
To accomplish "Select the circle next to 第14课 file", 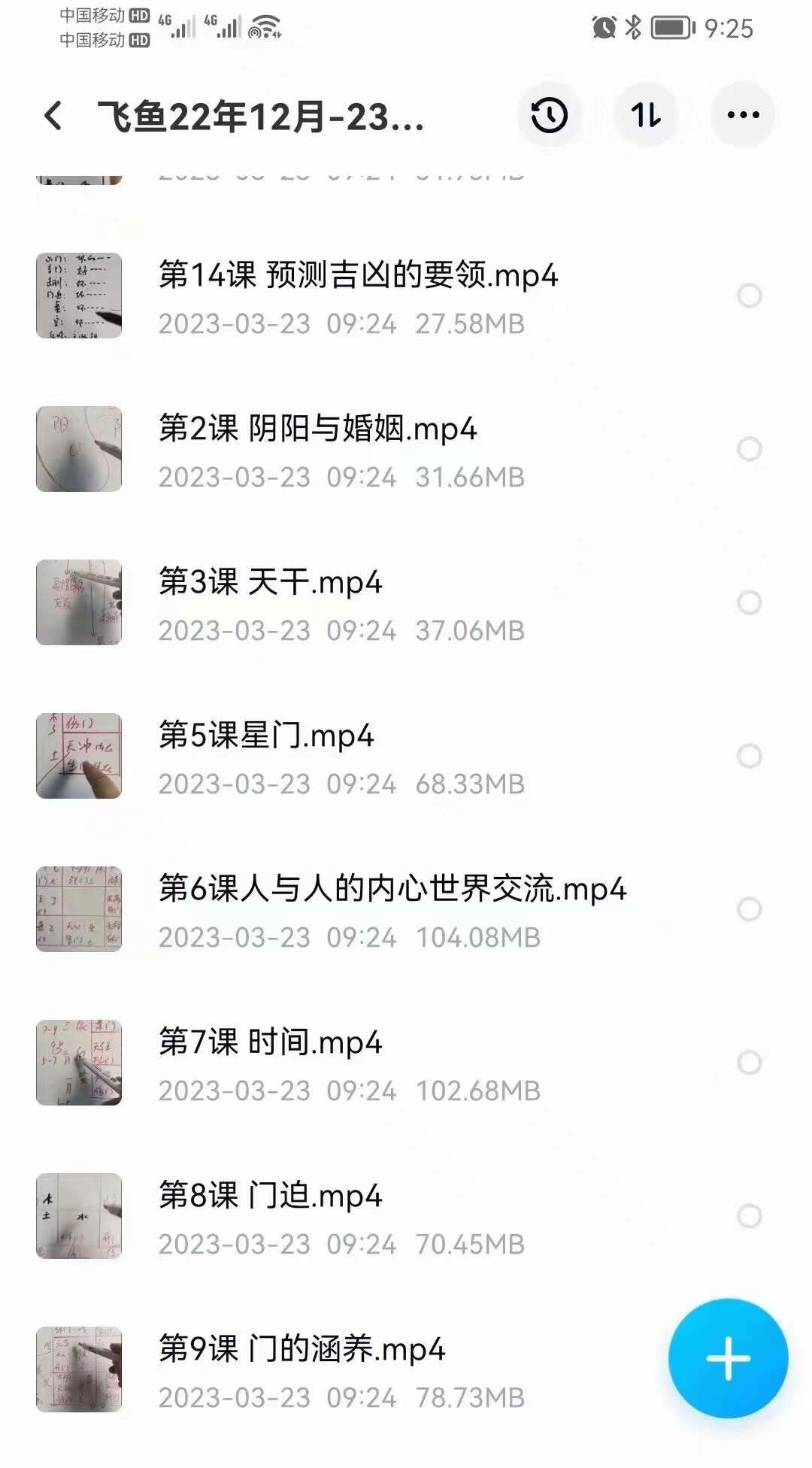I will [x=749, y=296].
